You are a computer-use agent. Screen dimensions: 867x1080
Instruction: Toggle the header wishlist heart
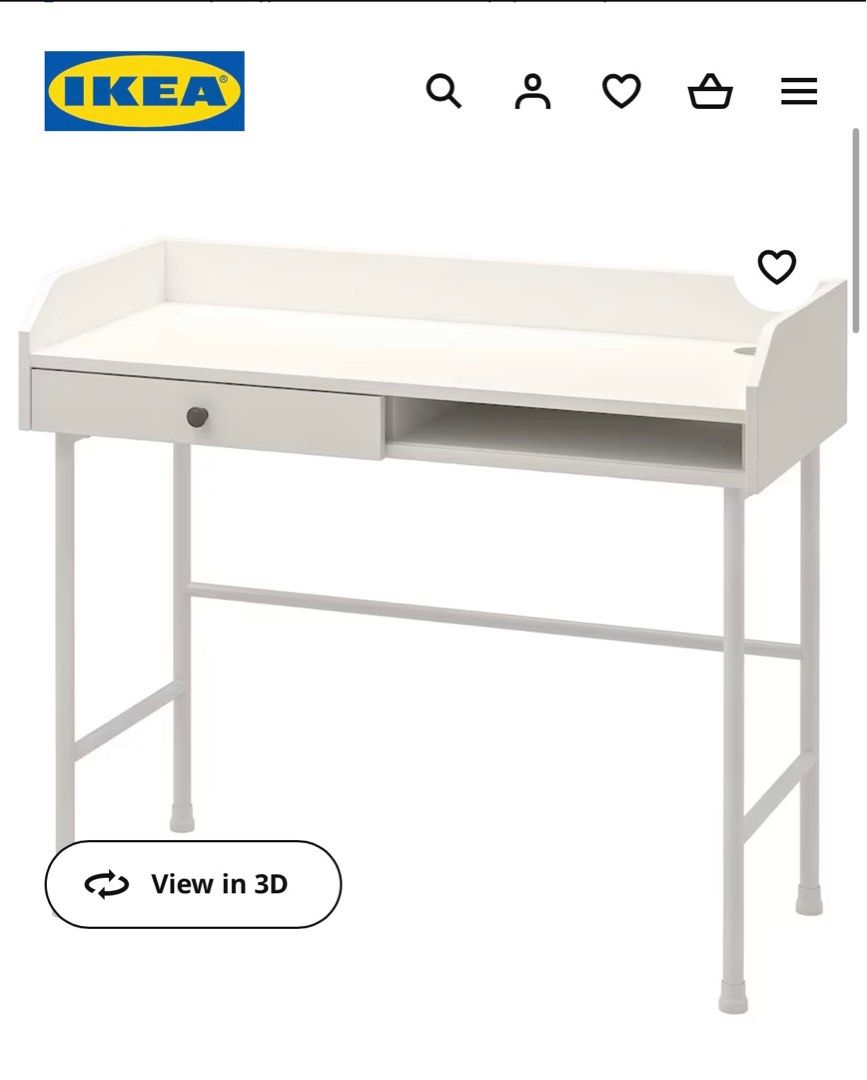pyautogui.click(x=620, y=92)
